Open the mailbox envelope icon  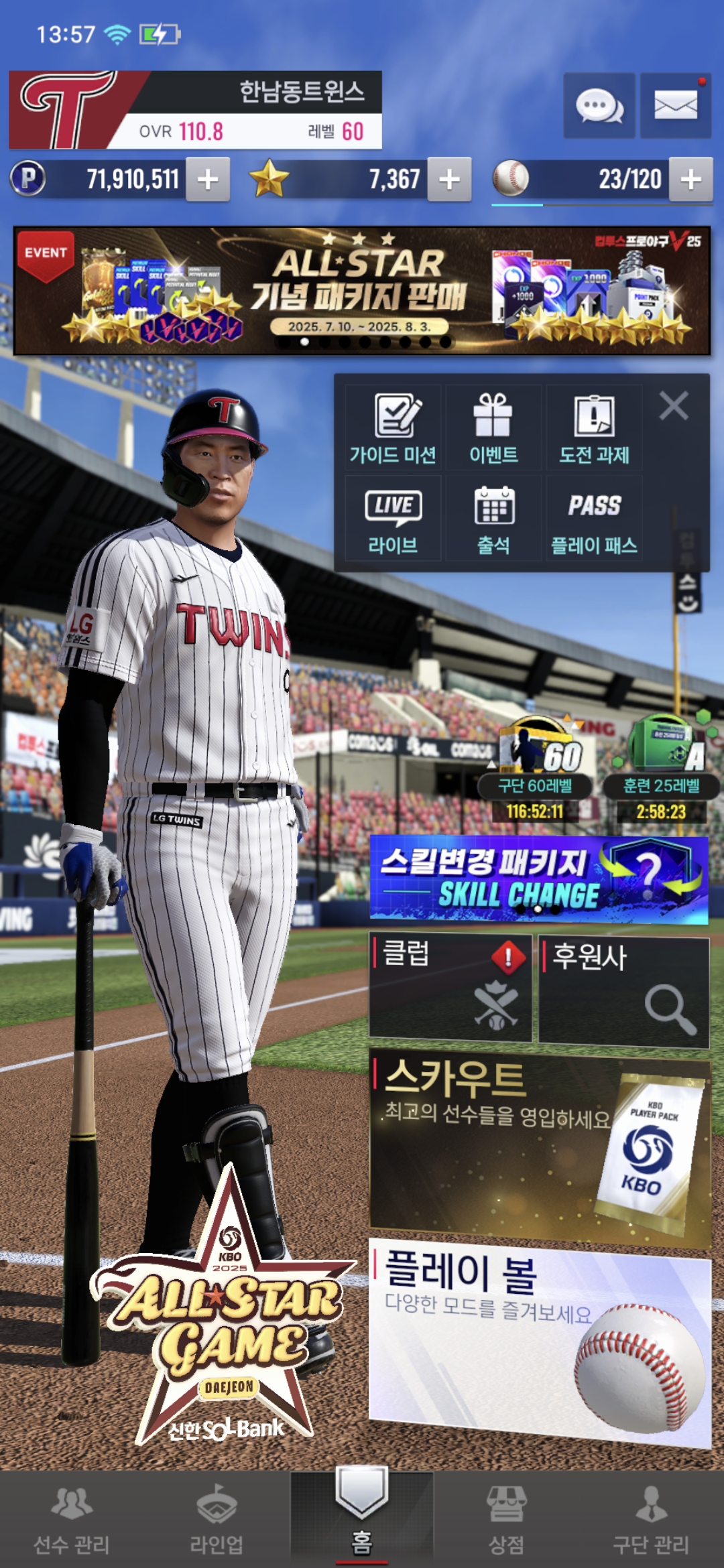pos(675,106)
